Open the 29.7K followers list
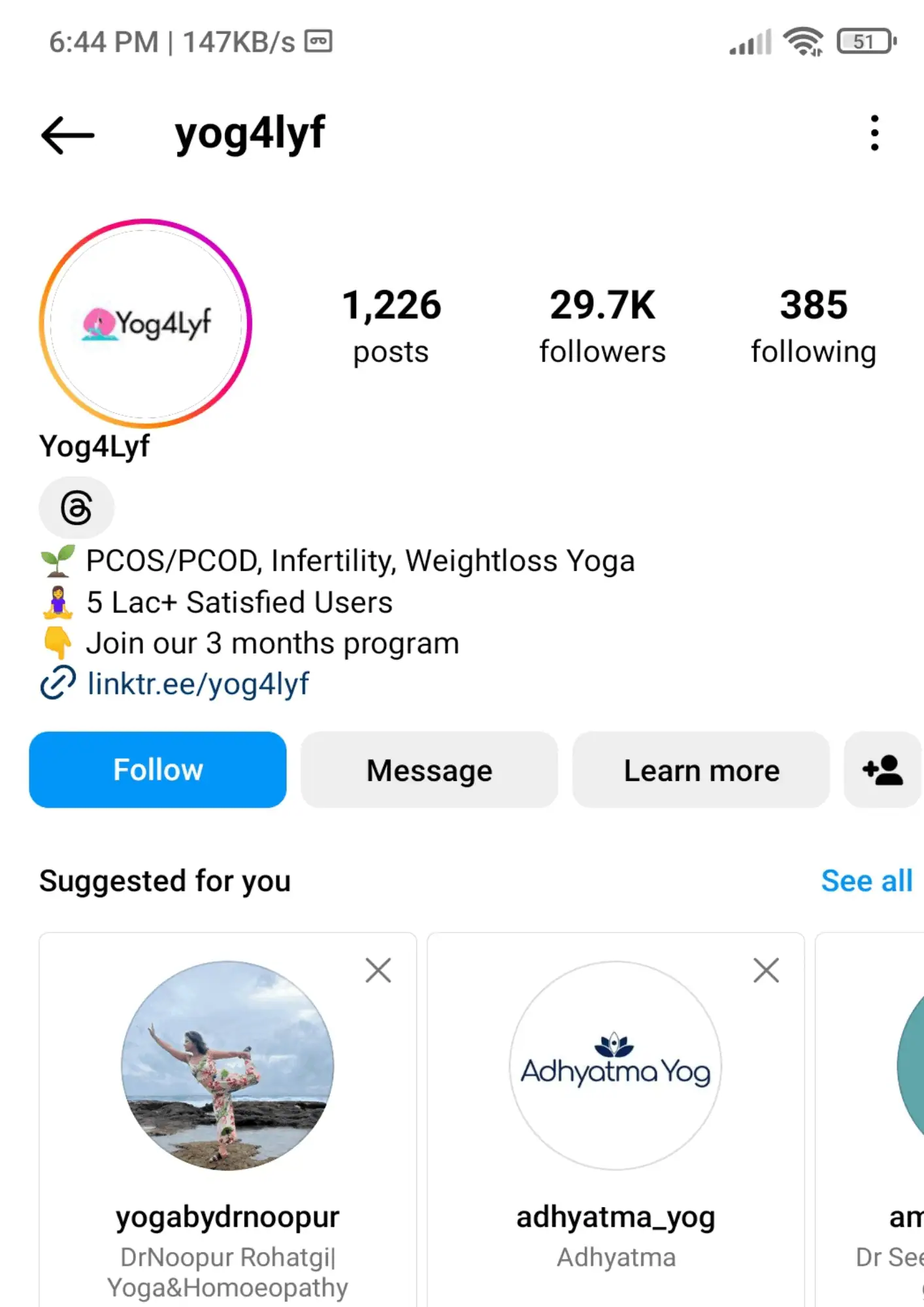 602,325
